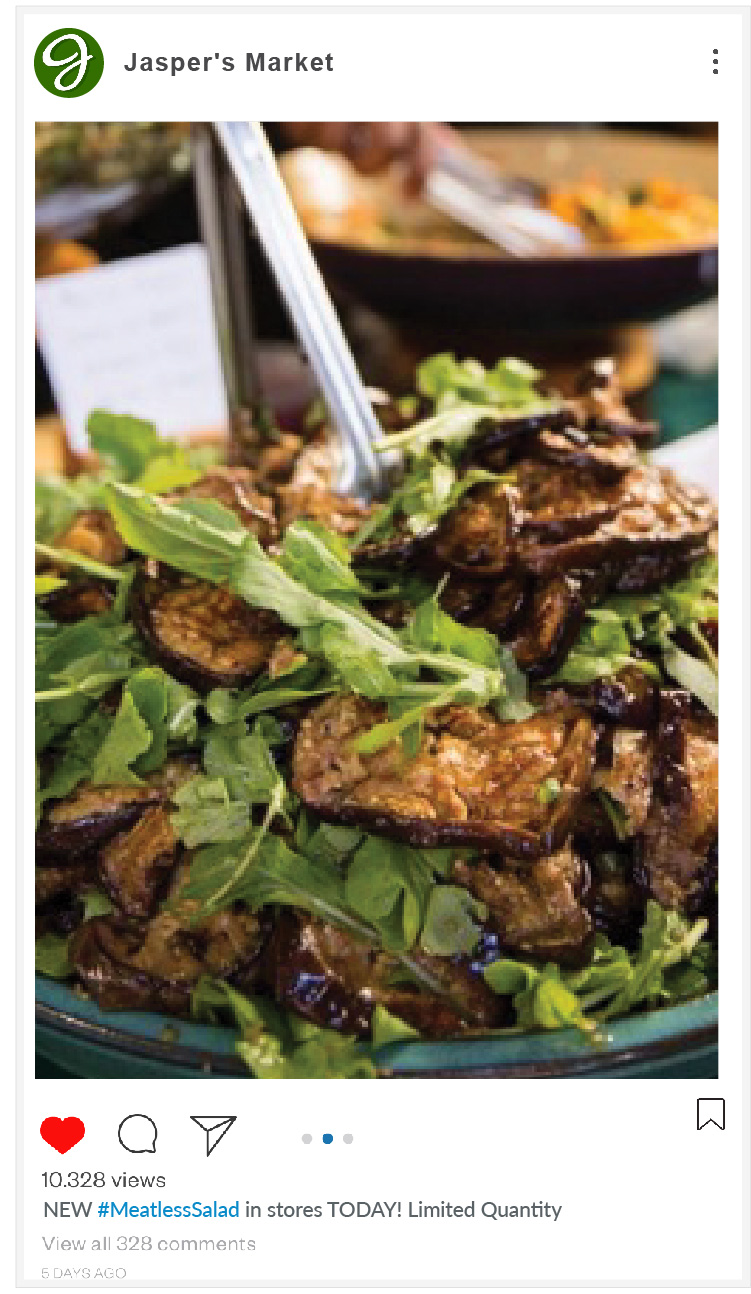Tap the Jasper's Market username
Image resolution: width=751 pixels, height=1294 pixels.
click(228, 63)
